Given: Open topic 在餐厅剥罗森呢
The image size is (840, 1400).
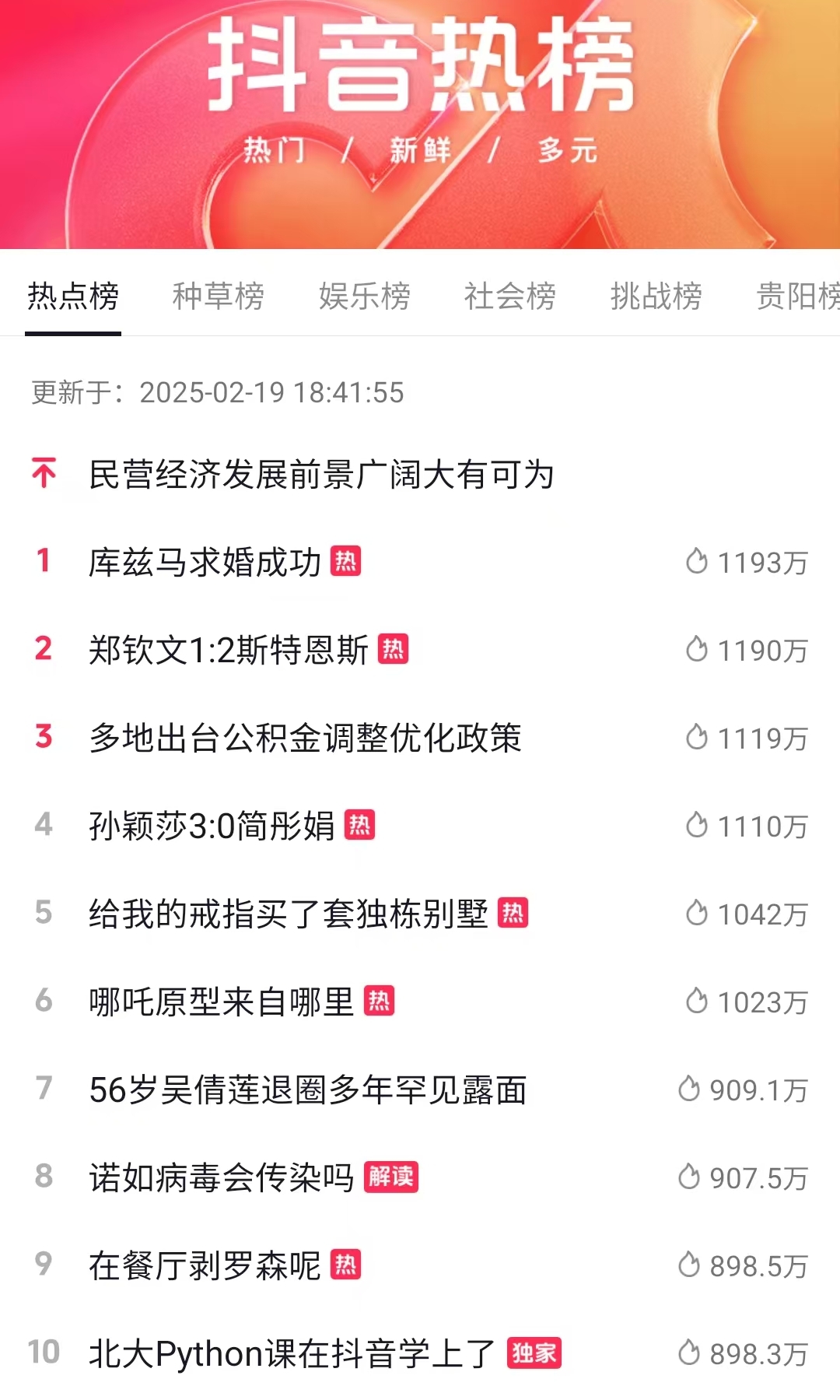Looking at the screenshot, I should click(x=420, y=1265).
